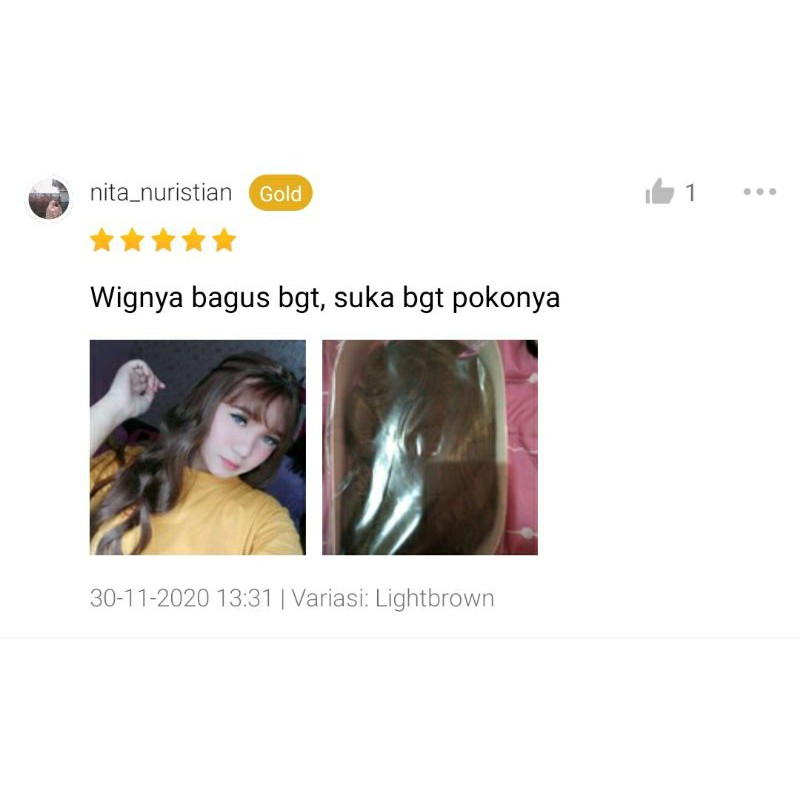
Task: Like nita_nuristian's review with thumbs up
Action: click(x=660, y=193)
